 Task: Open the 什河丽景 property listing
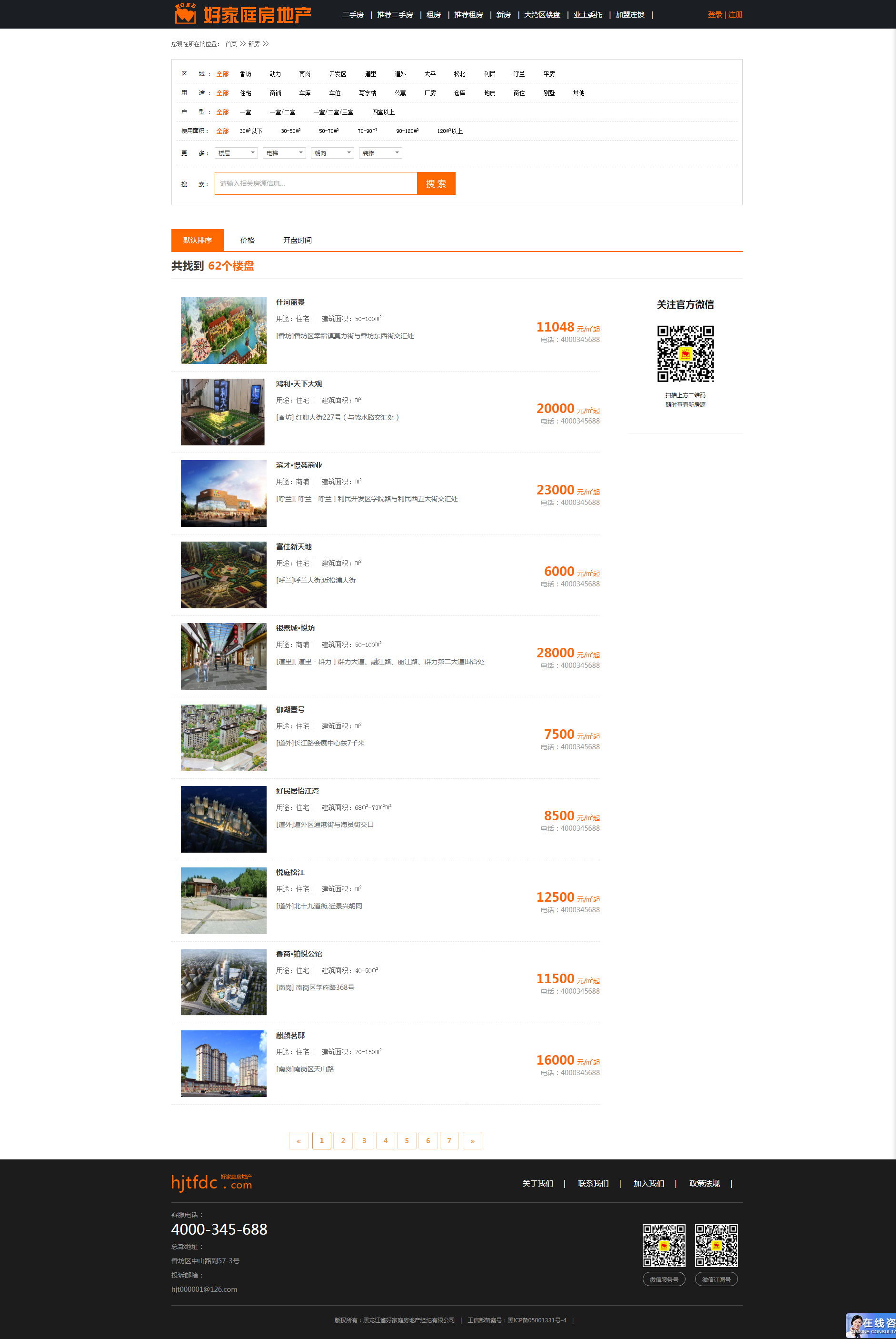[x=290, y=302]
